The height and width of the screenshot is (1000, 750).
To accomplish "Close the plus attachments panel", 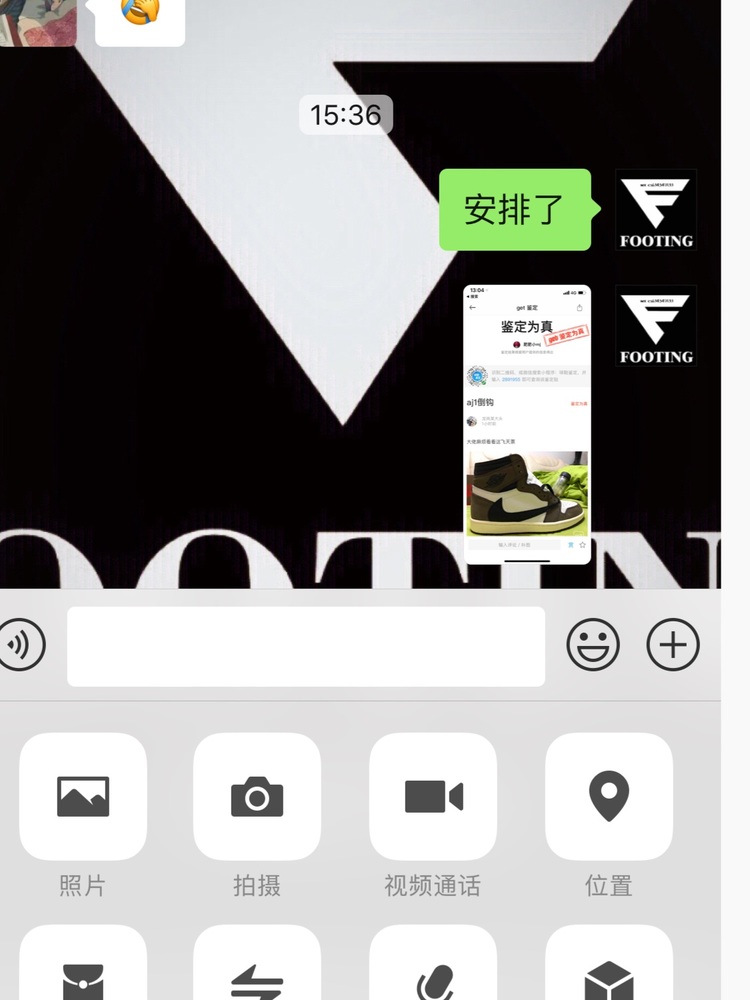I will [x=673, y=645].
